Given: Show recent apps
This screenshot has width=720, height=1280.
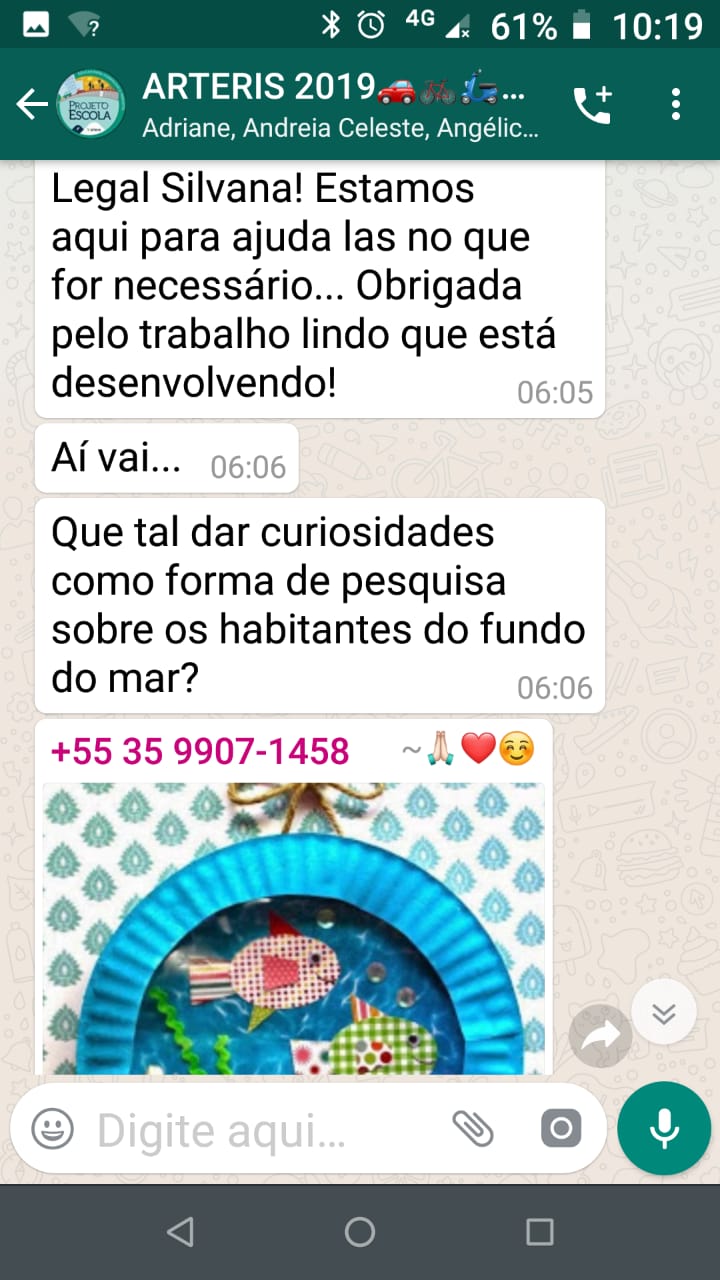Looking at the screenshot, I should 540,1232.
